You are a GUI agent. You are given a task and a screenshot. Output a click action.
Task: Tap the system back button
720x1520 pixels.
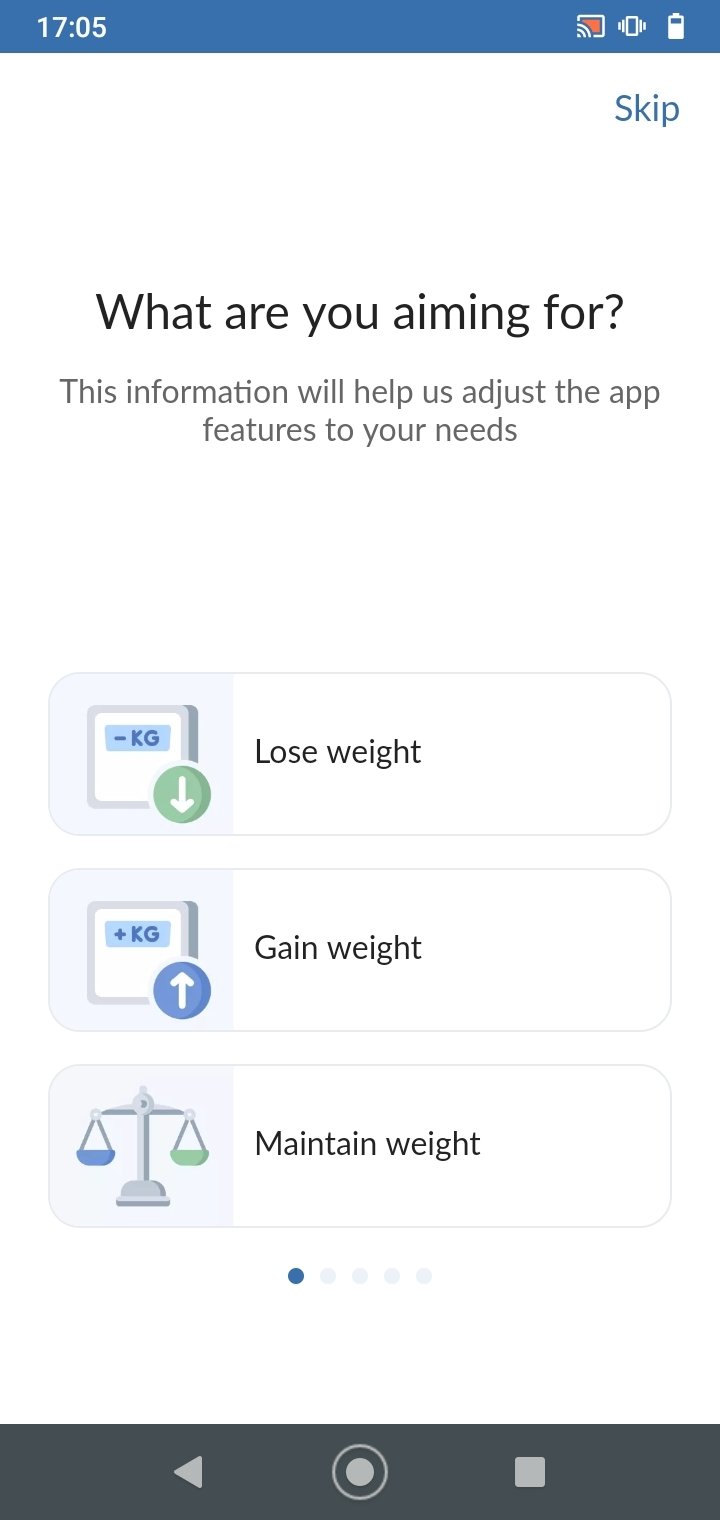coord(188,1472)
